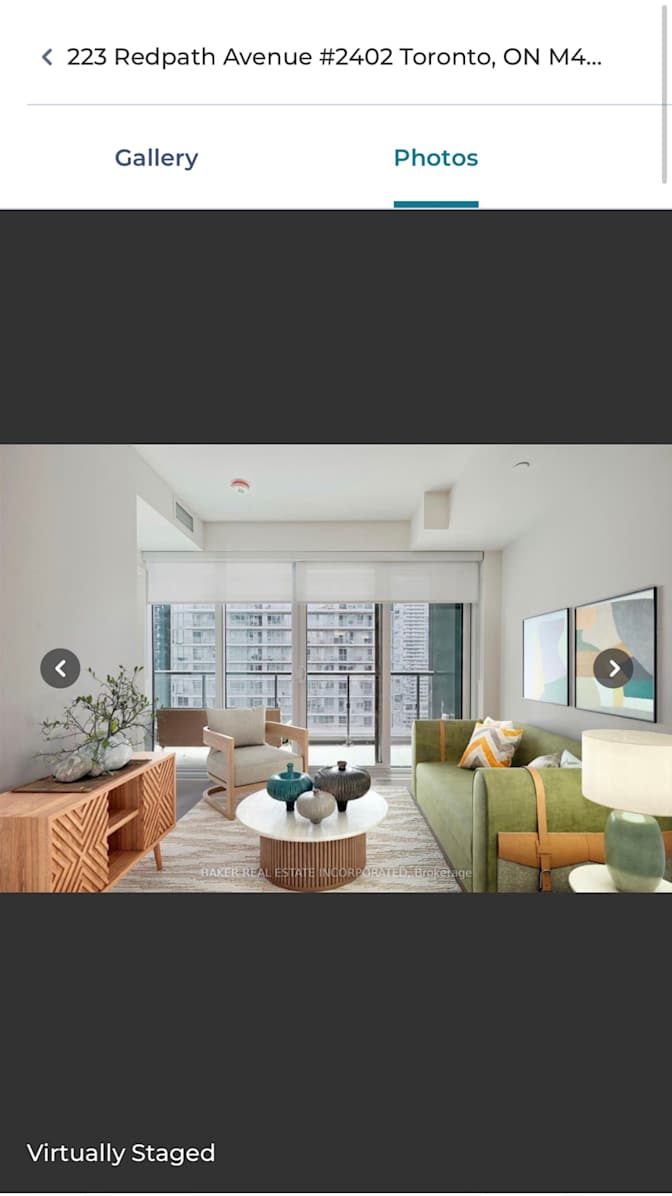Switch to the Gallery tab
Image resolution: width=672 pixels, height=1196 pixels.
tap(156, 158)
